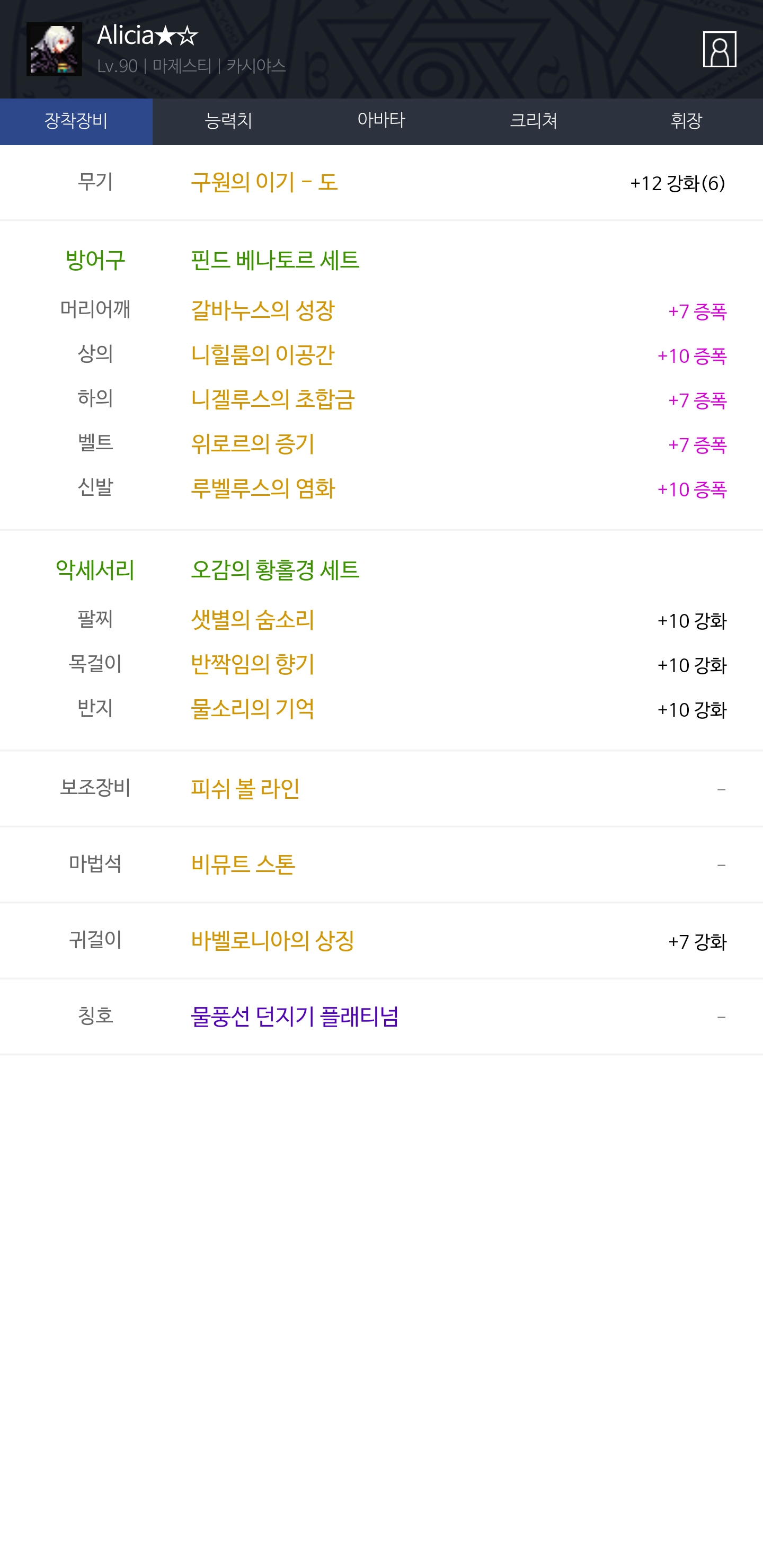The image size is (763, 1568).
Task: Switch to the 아바타 tab
Action: 381,121
